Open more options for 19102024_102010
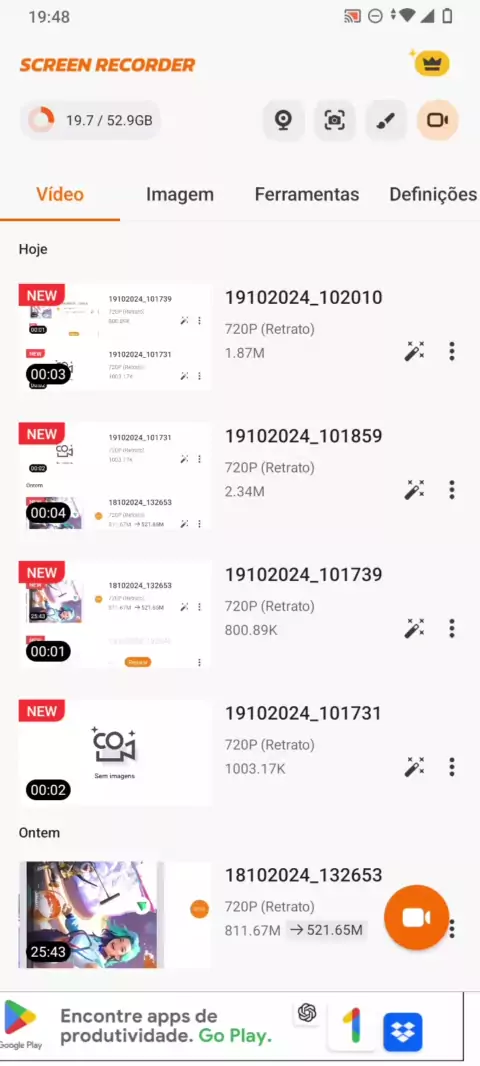Image resolution: width=480 pixels, height=1066 pixels. click(451, 351)
